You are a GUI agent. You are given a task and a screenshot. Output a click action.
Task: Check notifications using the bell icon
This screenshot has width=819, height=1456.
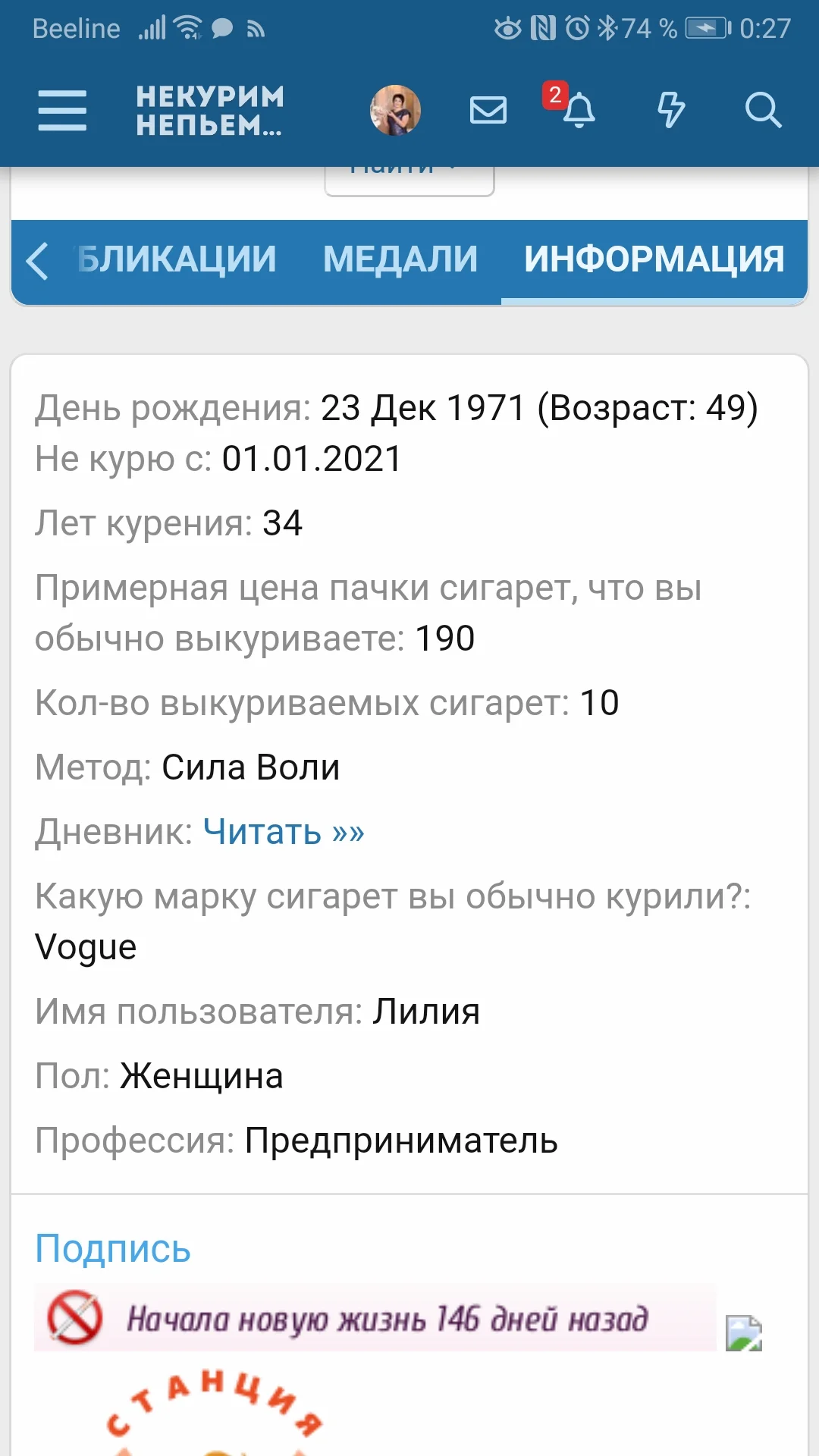pos(580,112)
